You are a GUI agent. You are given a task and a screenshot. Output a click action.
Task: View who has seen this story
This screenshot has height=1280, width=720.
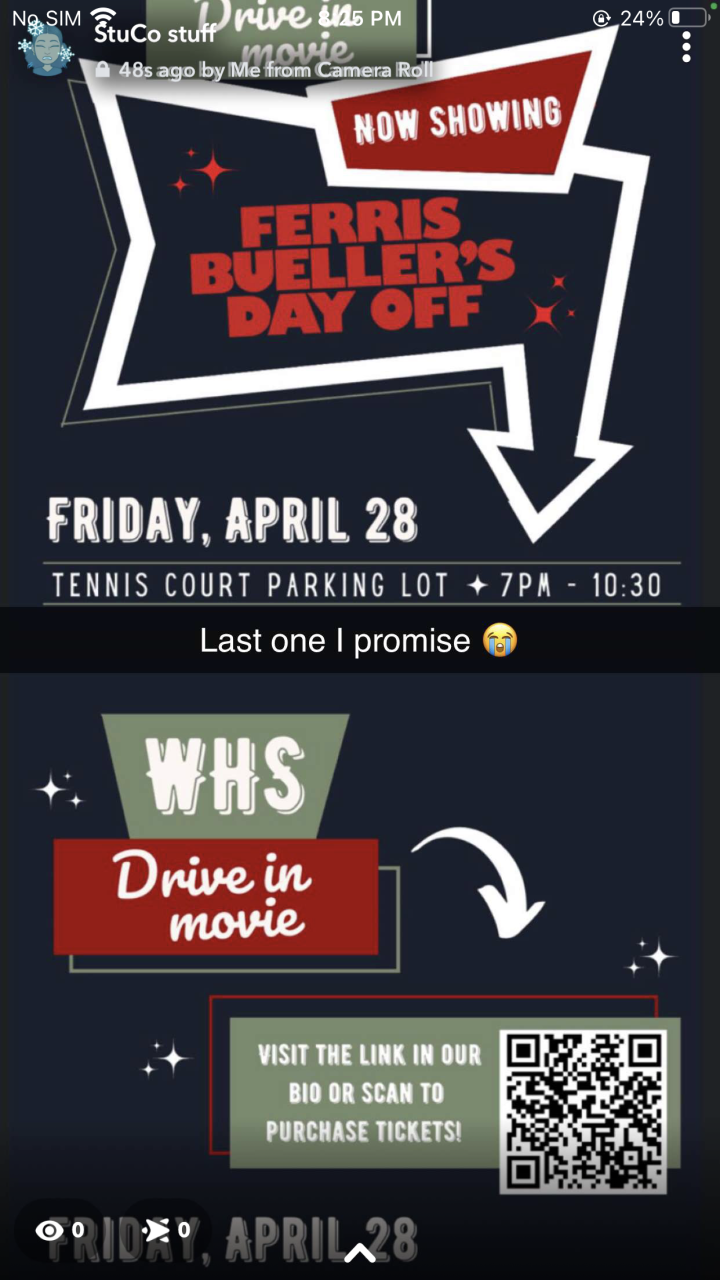[x=60, y=1230]
